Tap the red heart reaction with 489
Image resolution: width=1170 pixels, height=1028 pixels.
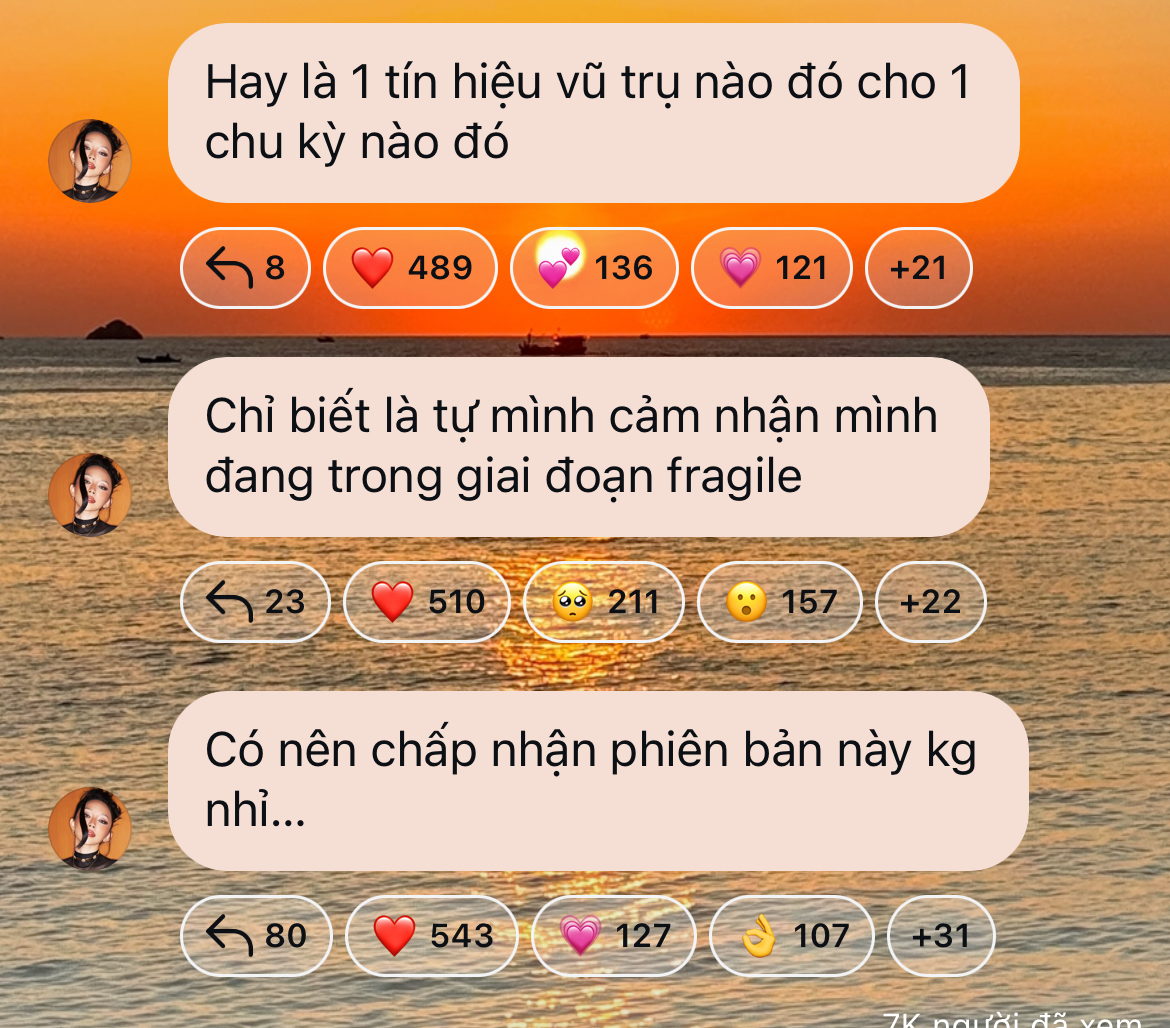(410, 268)
